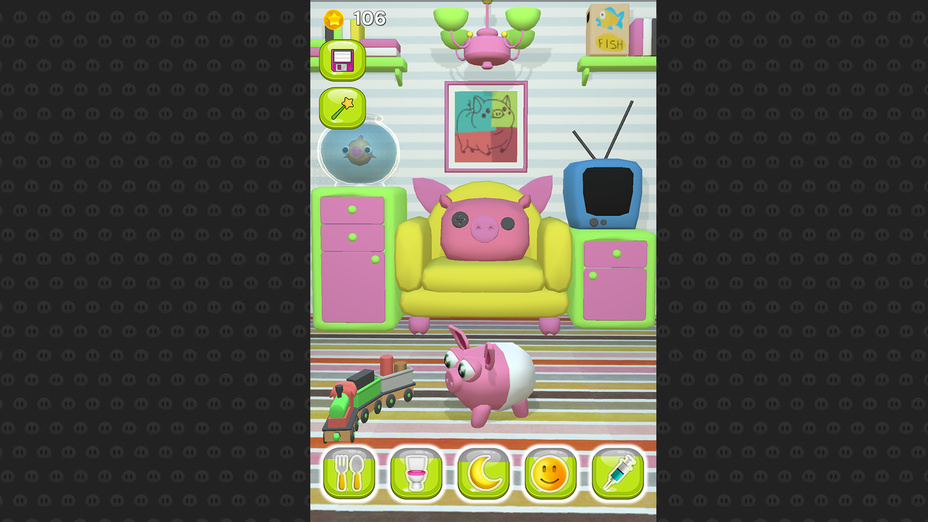Tap the smiley face button
928x522 pixels.
pyautogui.click(x=550, y=473)
